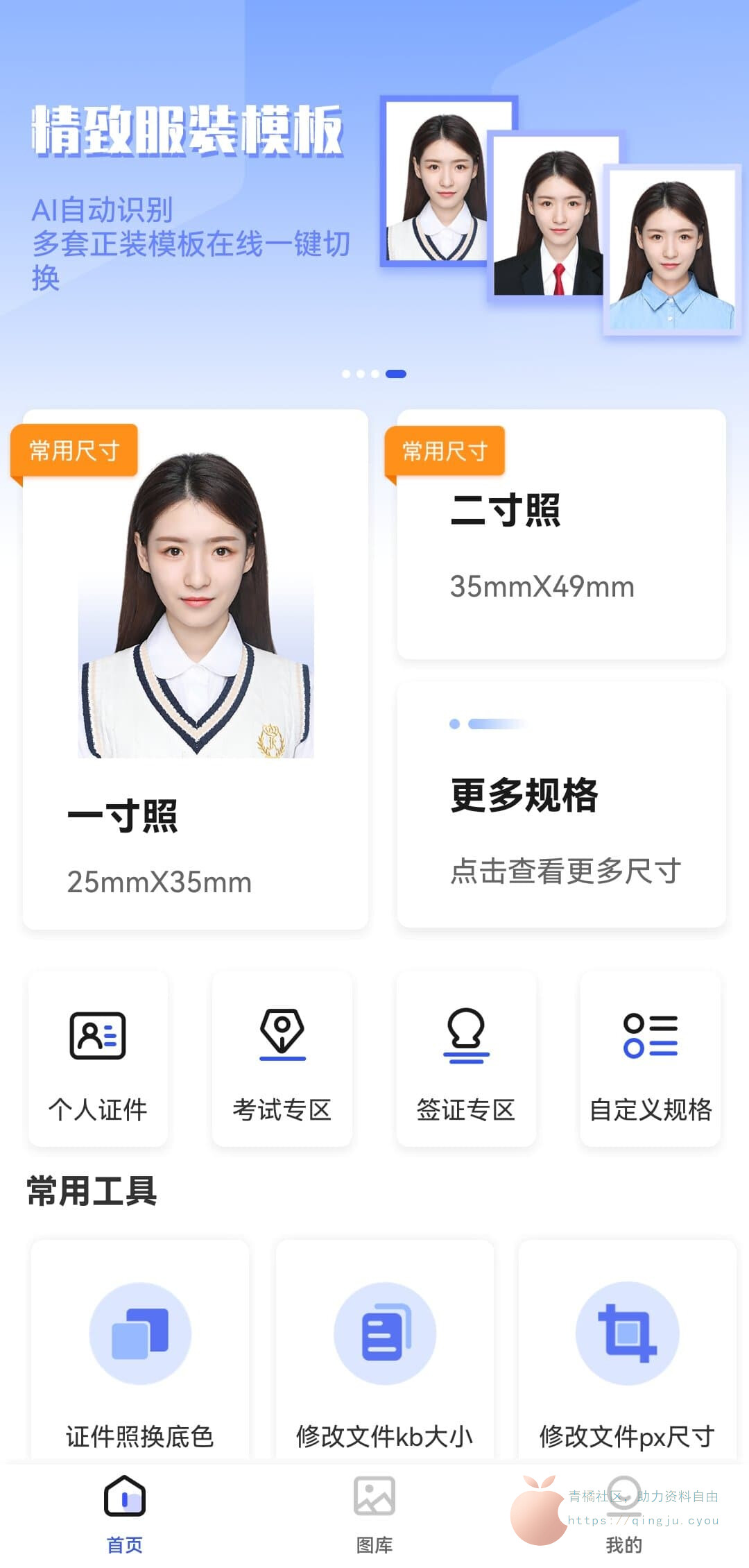Tap 自定义规格 to set custom size
This screenshot has width=749, height=1568.
click(651, 1059)
